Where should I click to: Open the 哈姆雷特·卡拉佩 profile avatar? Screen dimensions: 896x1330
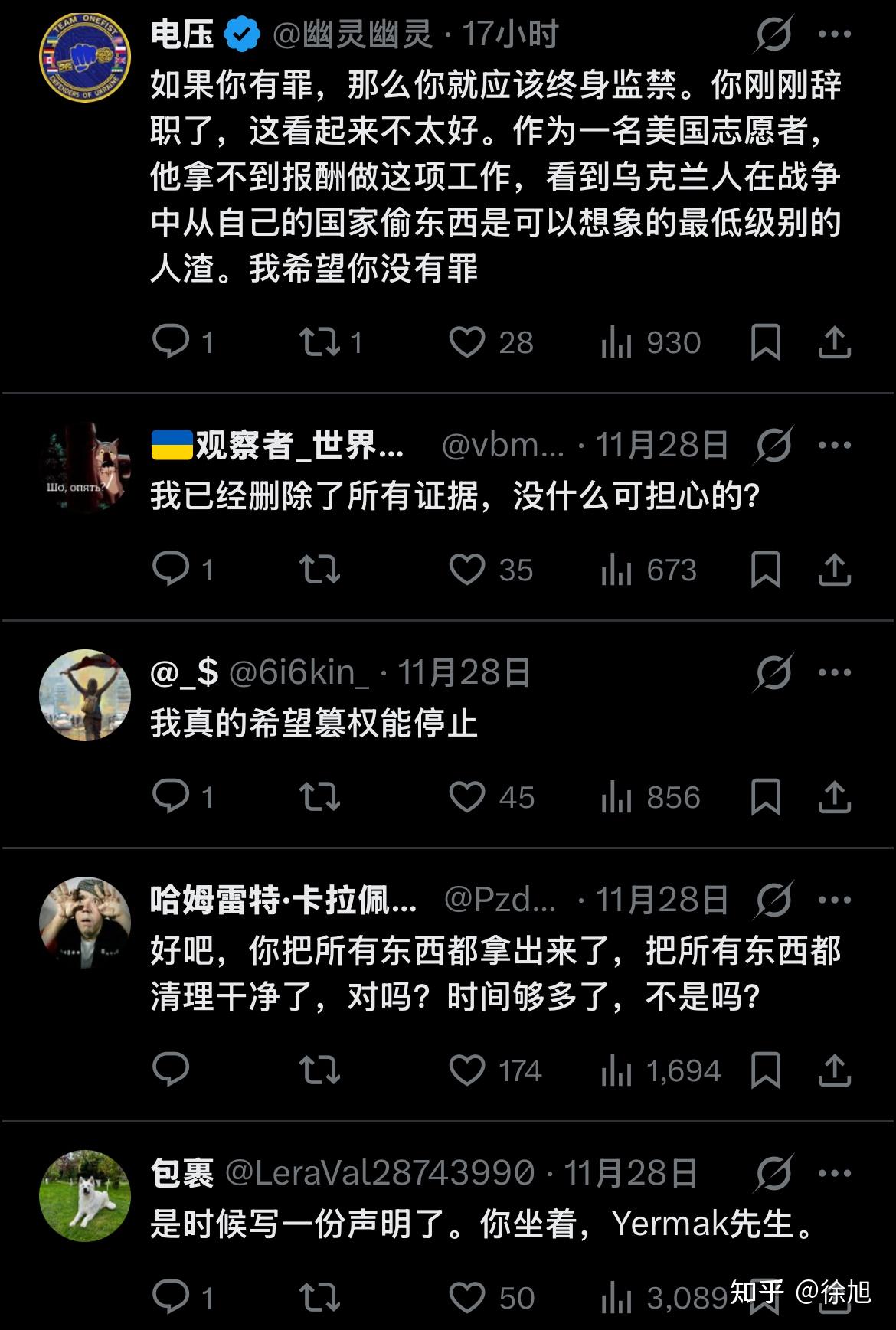[x=85, y=923]
